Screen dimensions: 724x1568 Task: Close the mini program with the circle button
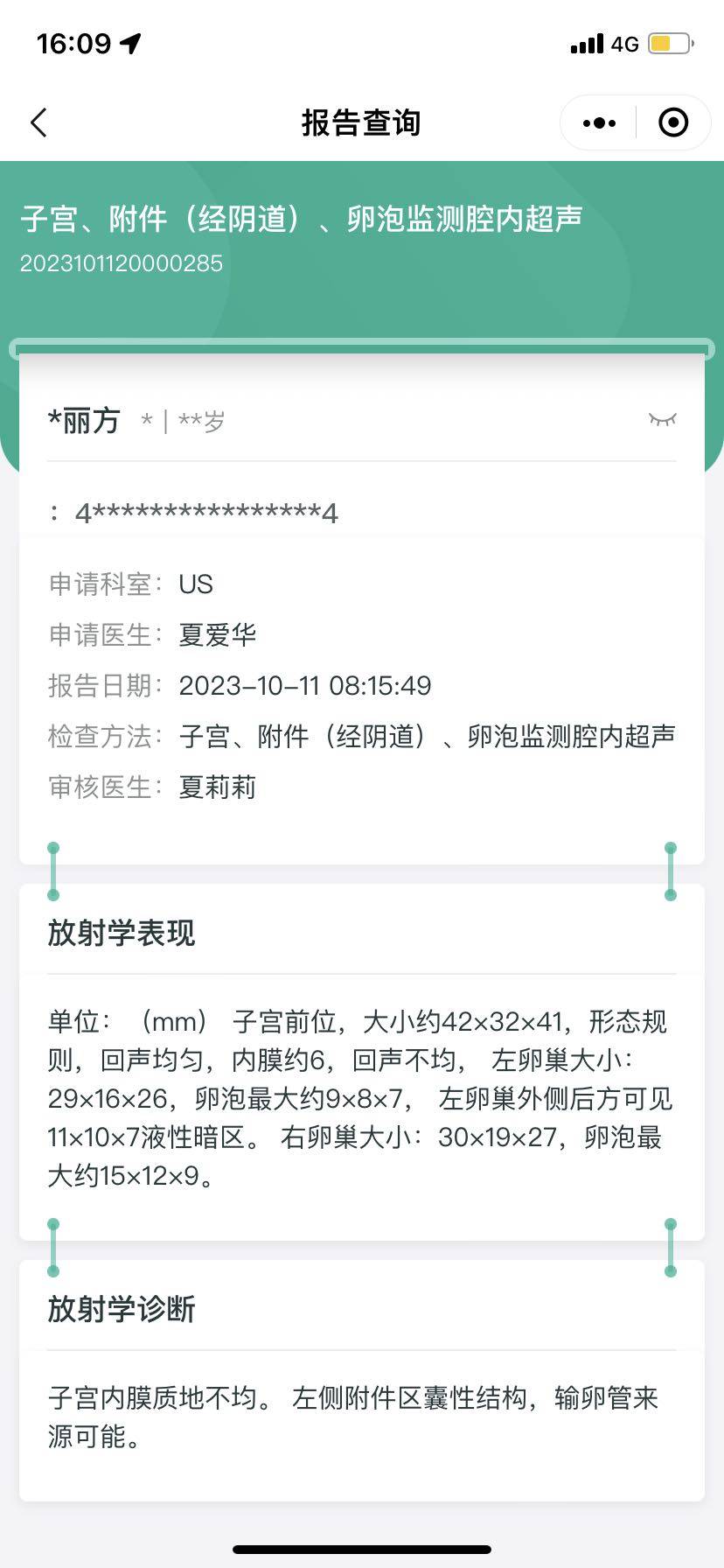pyautogui.click(x=672, y=123)
